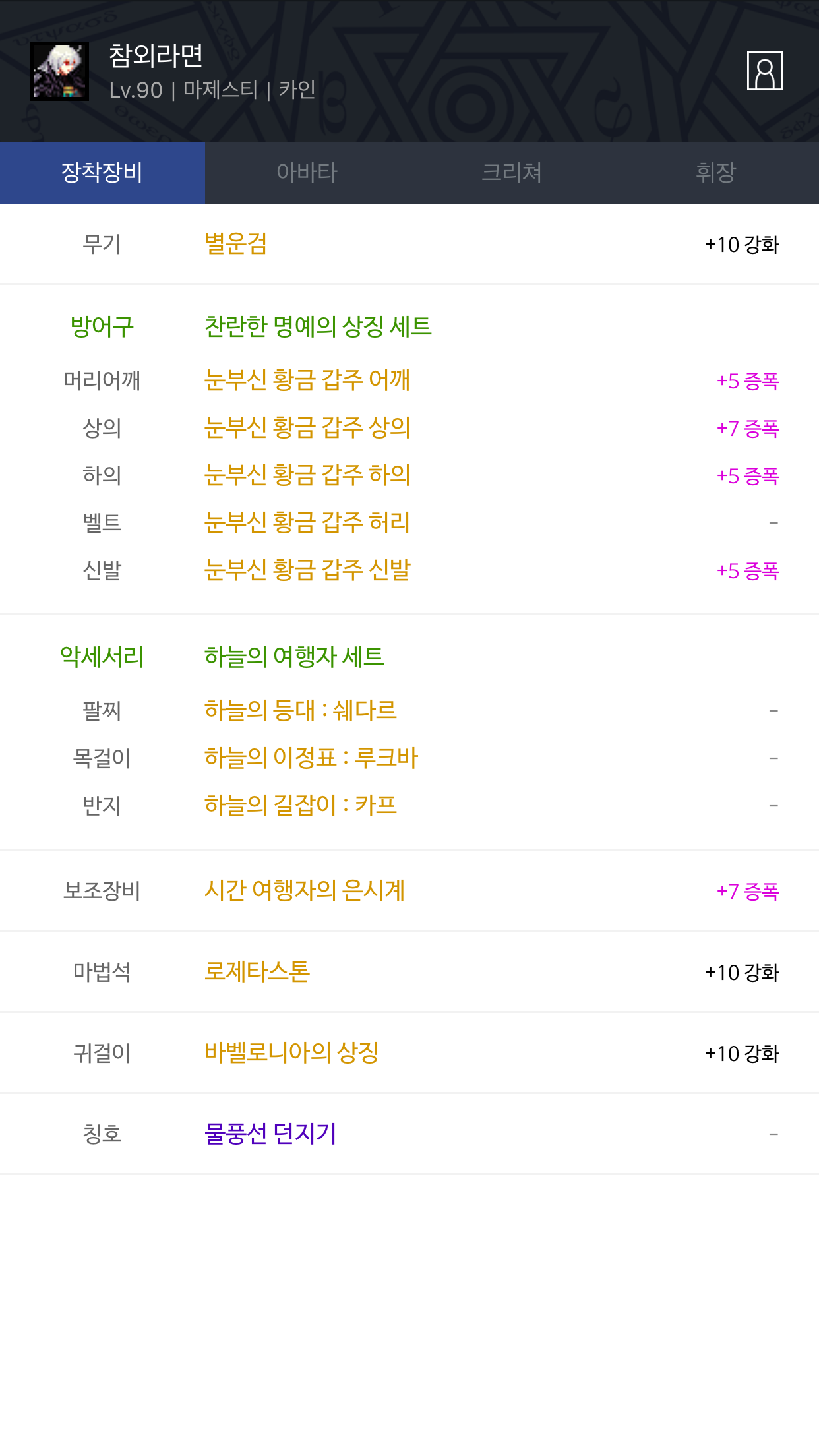Open weapon item 별운검
Image resolution: width=819 pixels, height=1456 pixels.
click(235, 244)
